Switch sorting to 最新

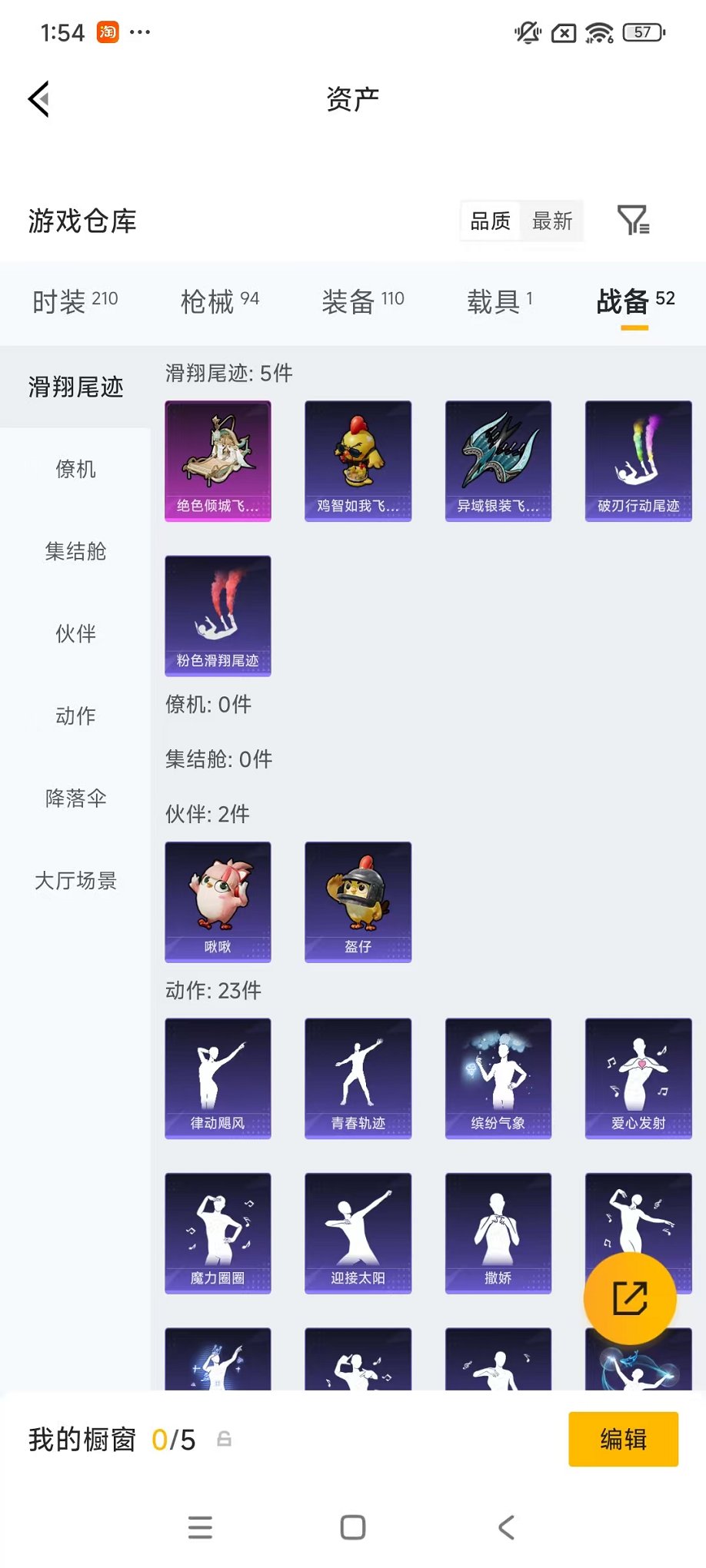(552, 221)
